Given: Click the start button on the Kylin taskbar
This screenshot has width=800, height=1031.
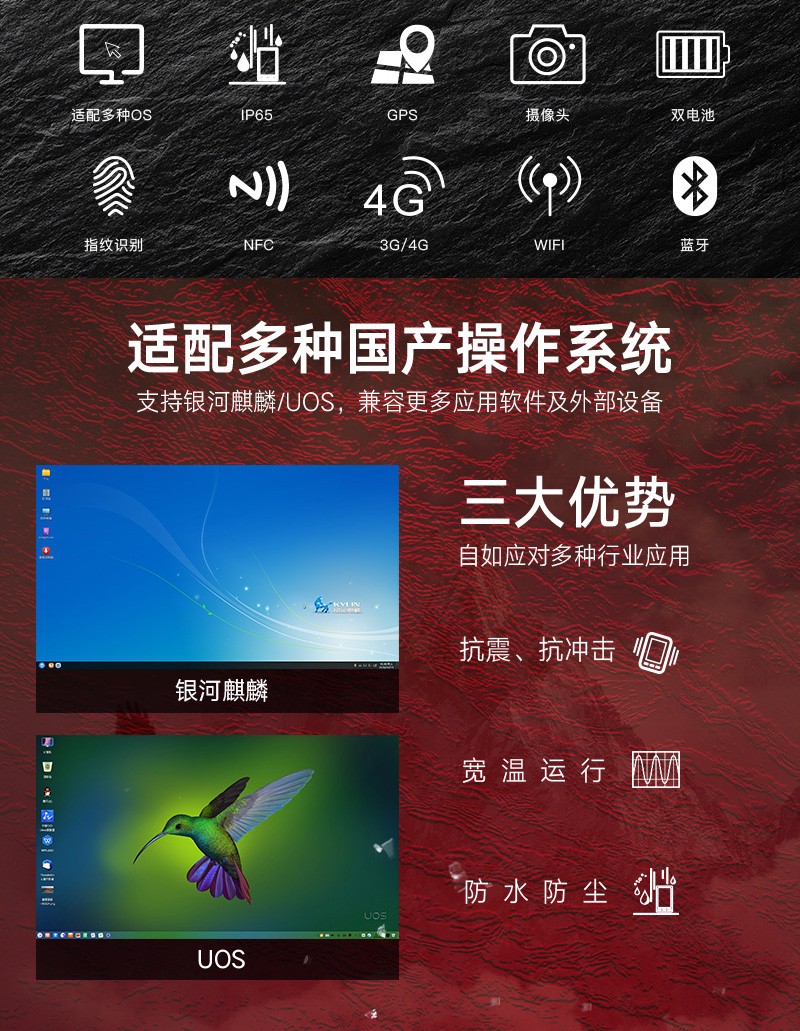Looking at the screenshot, I should (42, 666).
